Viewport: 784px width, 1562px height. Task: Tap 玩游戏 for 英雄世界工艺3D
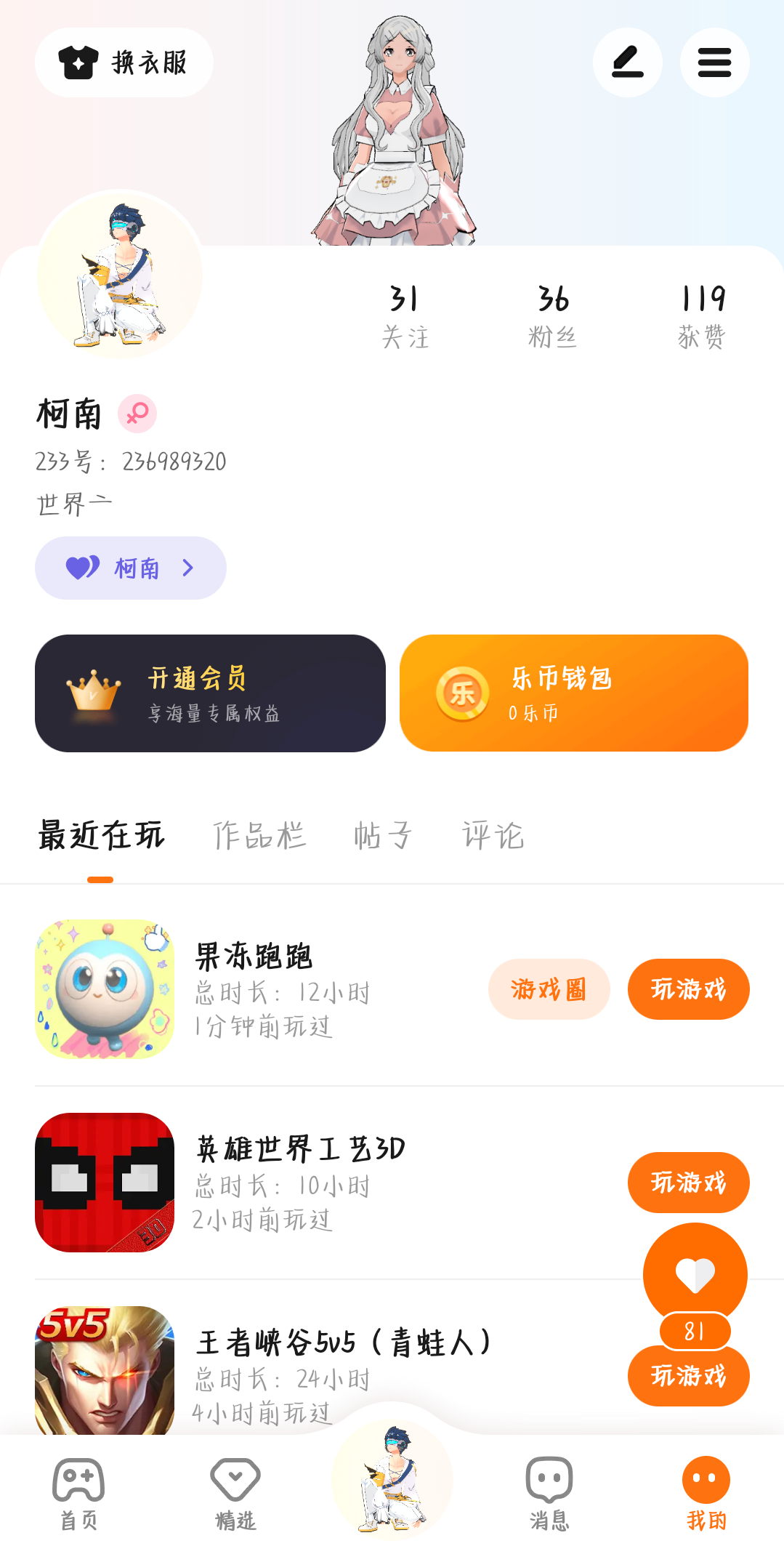(x=689, y=1183)
